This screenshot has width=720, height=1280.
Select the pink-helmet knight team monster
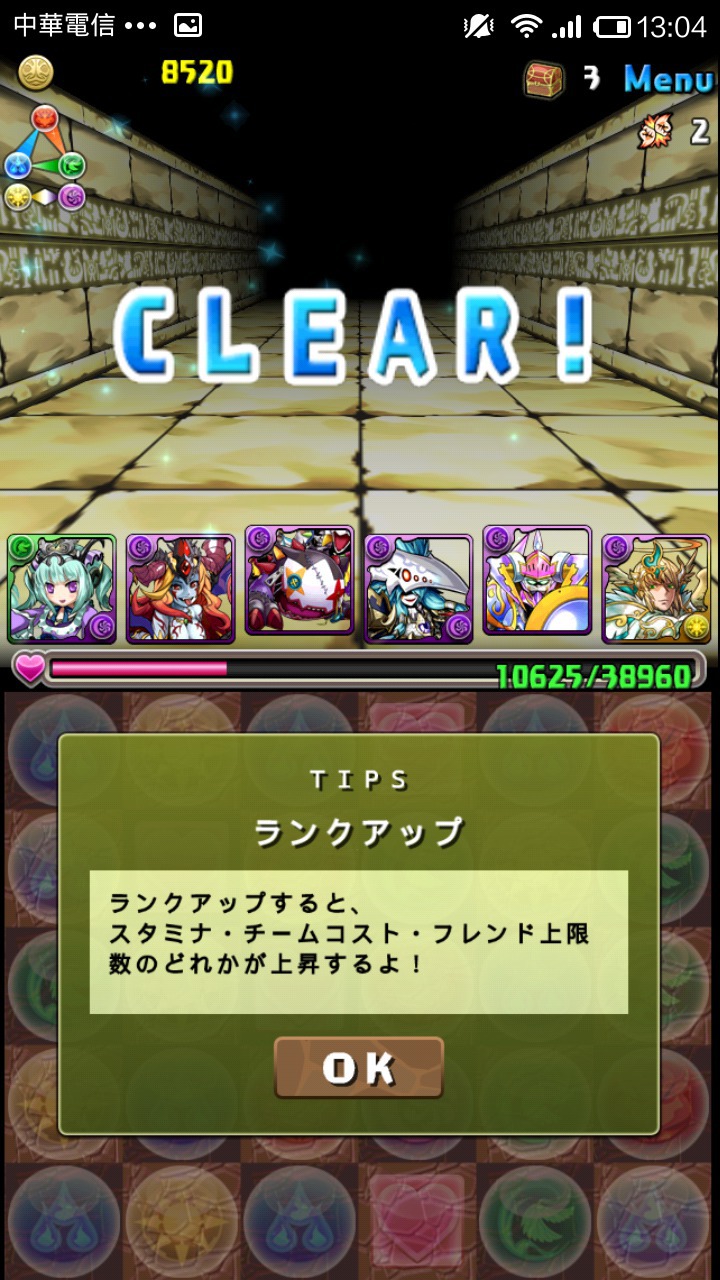tap(537, 581)
